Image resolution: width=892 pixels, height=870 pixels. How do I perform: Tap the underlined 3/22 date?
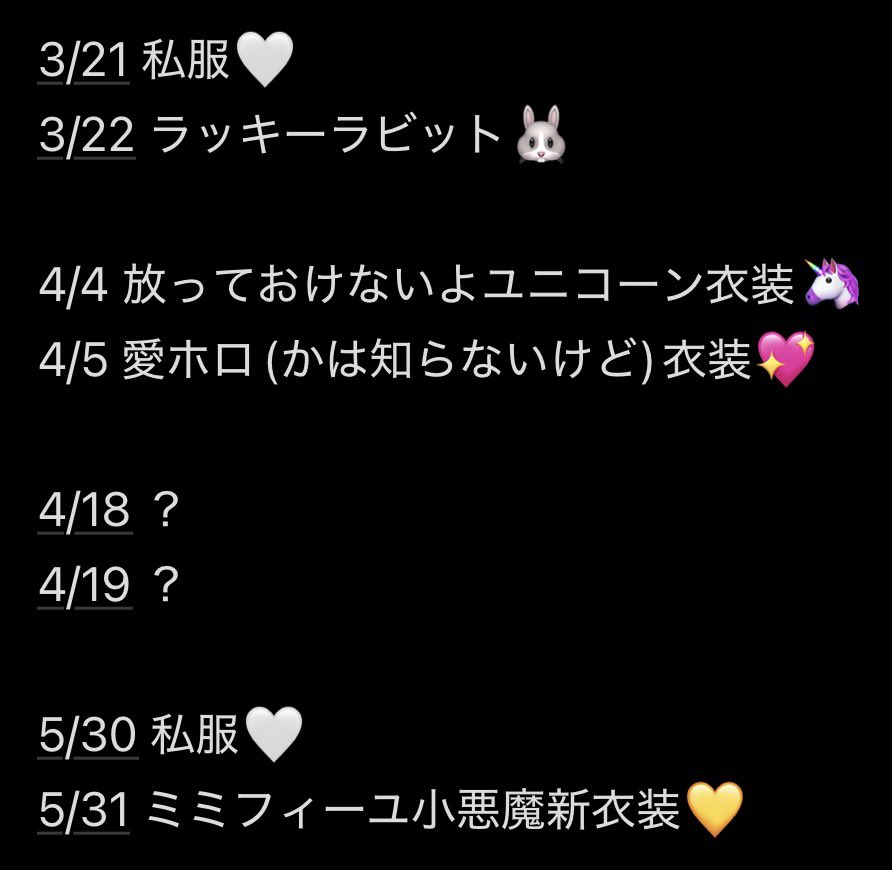[85, 136]
